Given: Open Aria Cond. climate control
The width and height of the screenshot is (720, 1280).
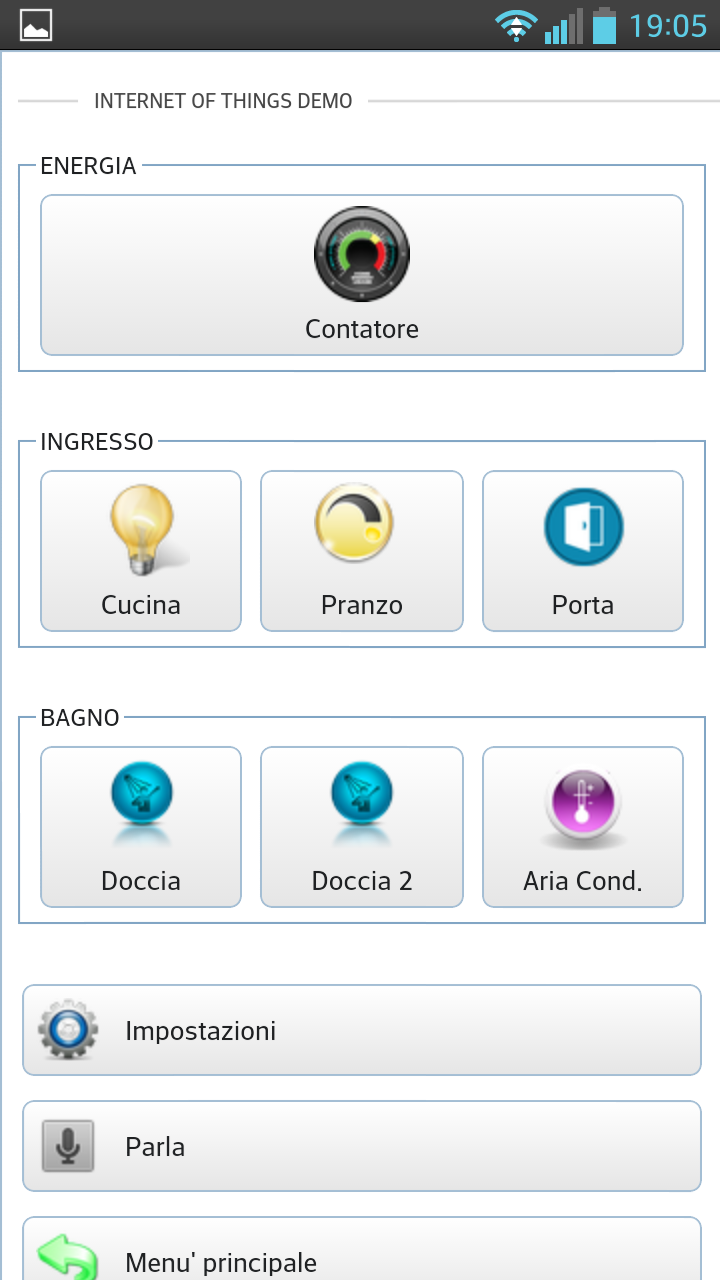Looking at the screenshot, I should click(x=583, y=827).
